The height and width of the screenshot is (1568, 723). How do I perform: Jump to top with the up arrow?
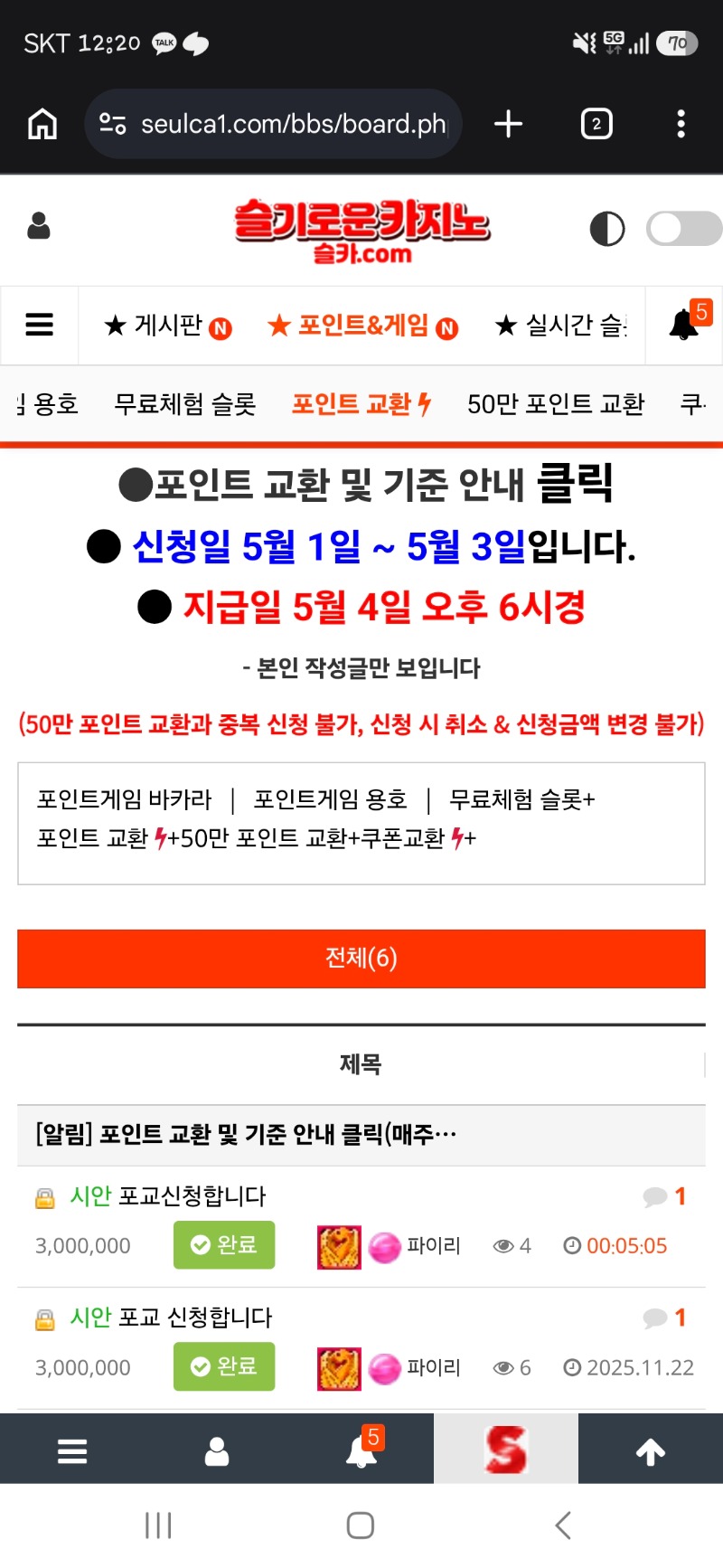pyautogui.click(x=650, y=1452)
